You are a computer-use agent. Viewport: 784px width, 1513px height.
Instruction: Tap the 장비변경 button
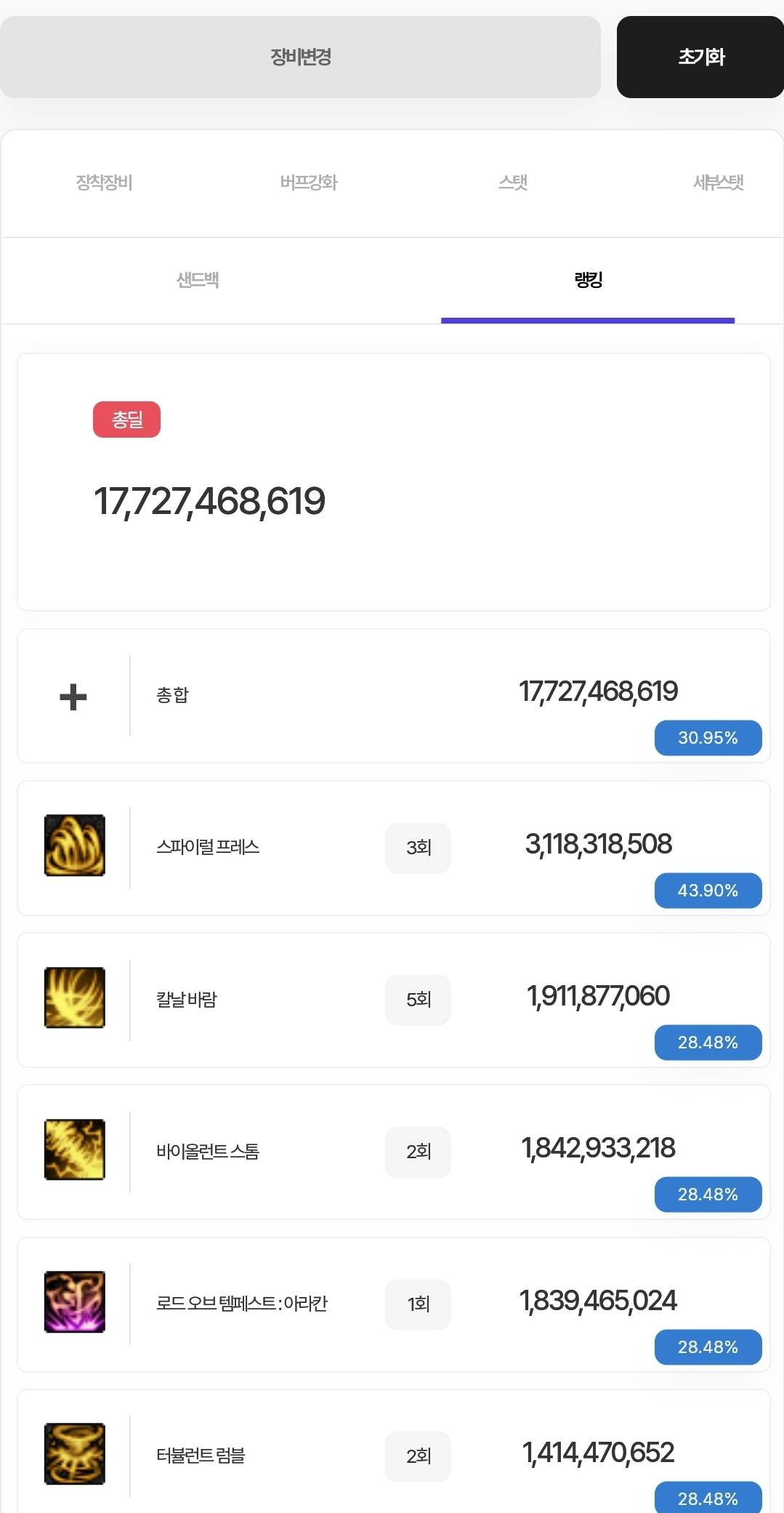click(x=300, y=57)
